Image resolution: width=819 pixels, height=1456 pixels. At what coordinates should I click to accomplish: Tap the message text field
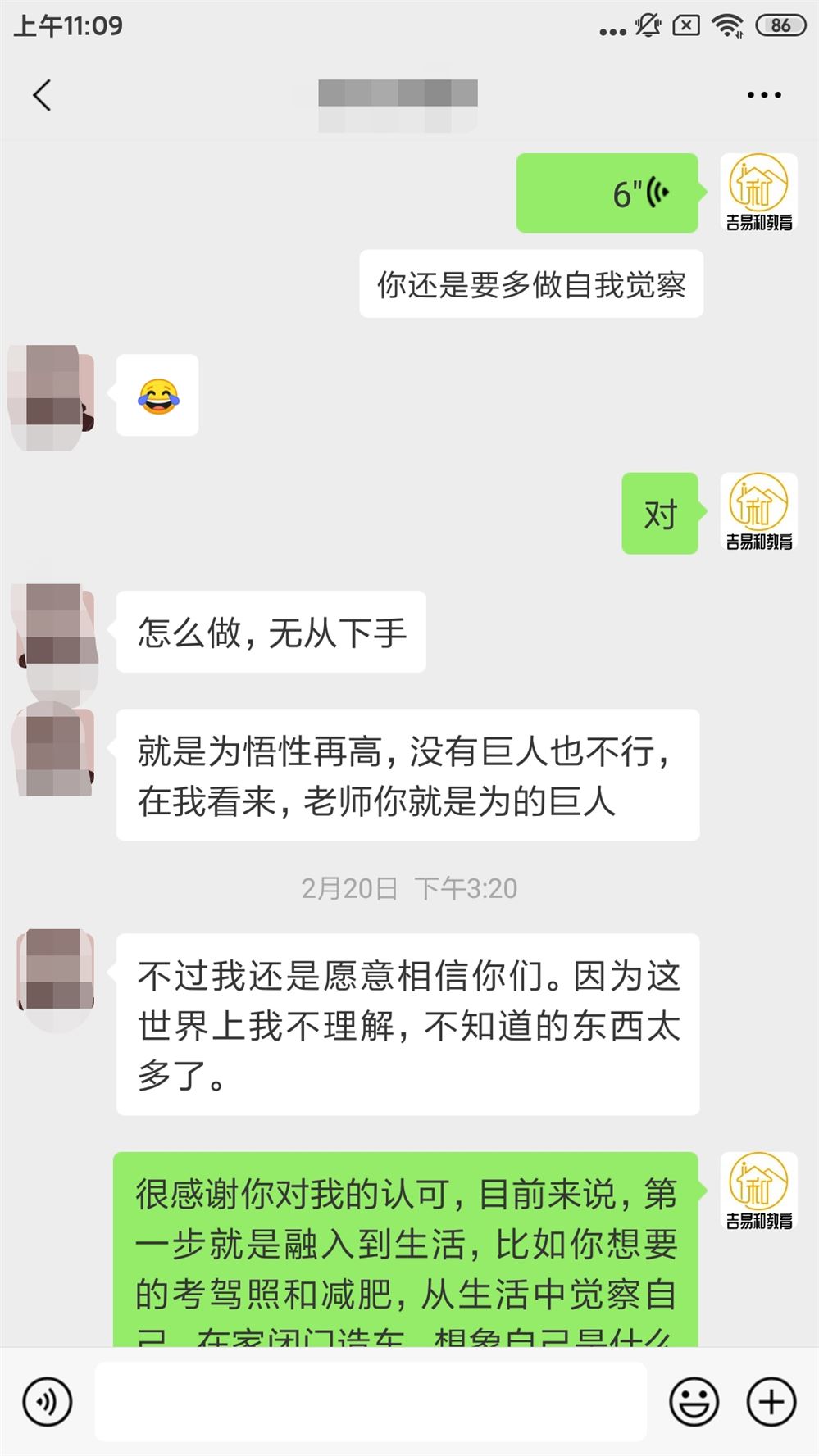371,1401
